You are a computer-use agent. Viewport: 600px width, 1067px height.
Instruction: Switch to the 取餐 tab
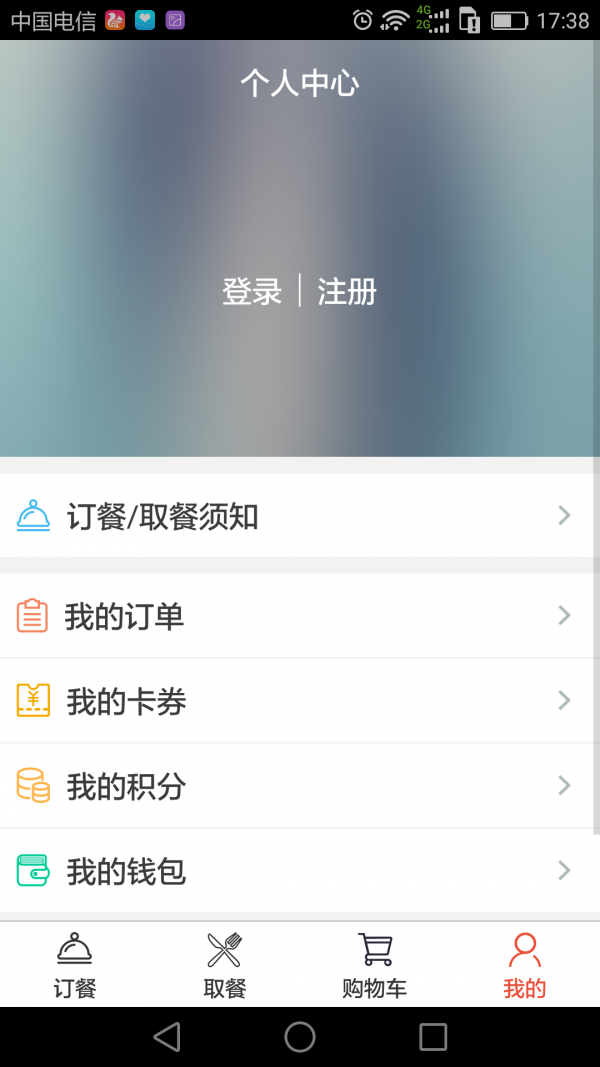[225, 965]
